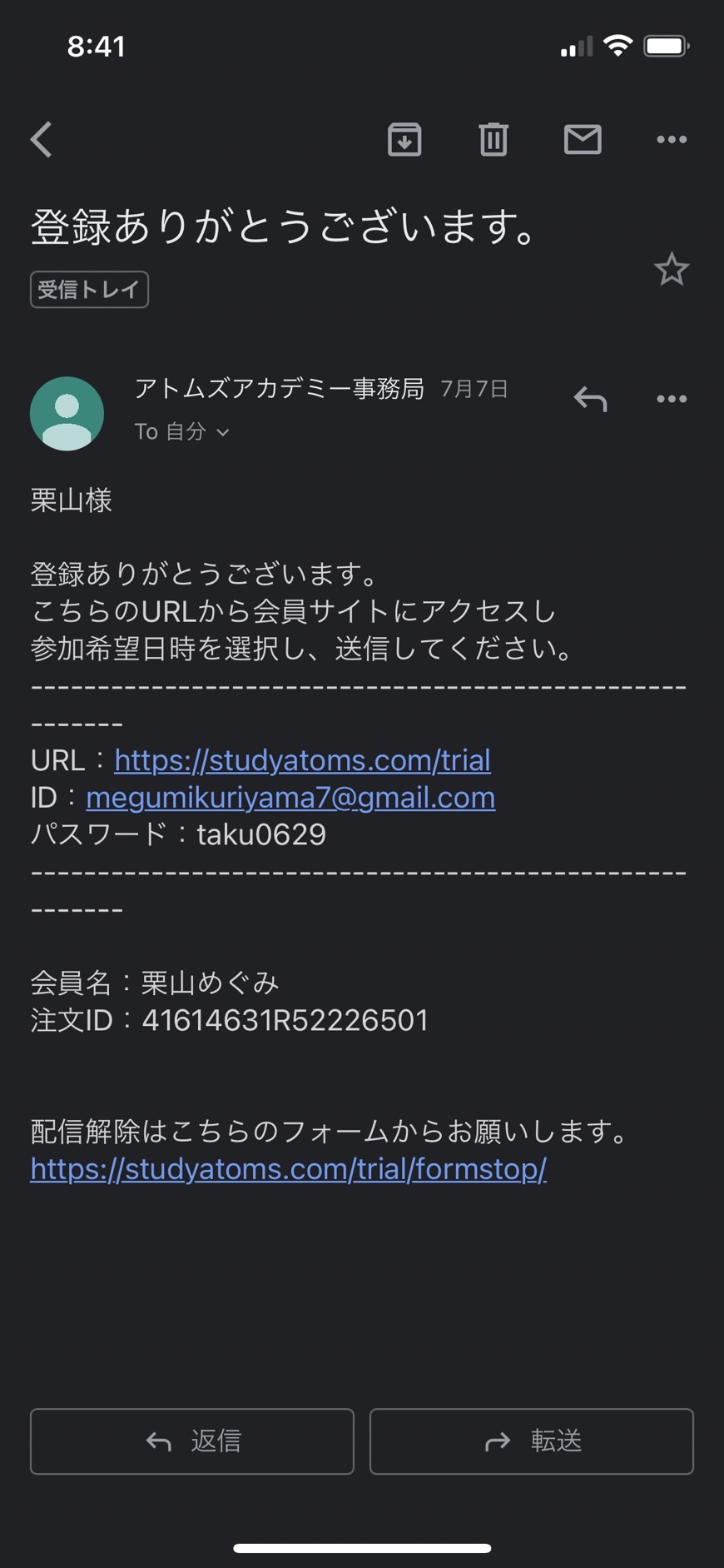Go back to the inbox list
724x1568 pixels.
tap(42, 140)
